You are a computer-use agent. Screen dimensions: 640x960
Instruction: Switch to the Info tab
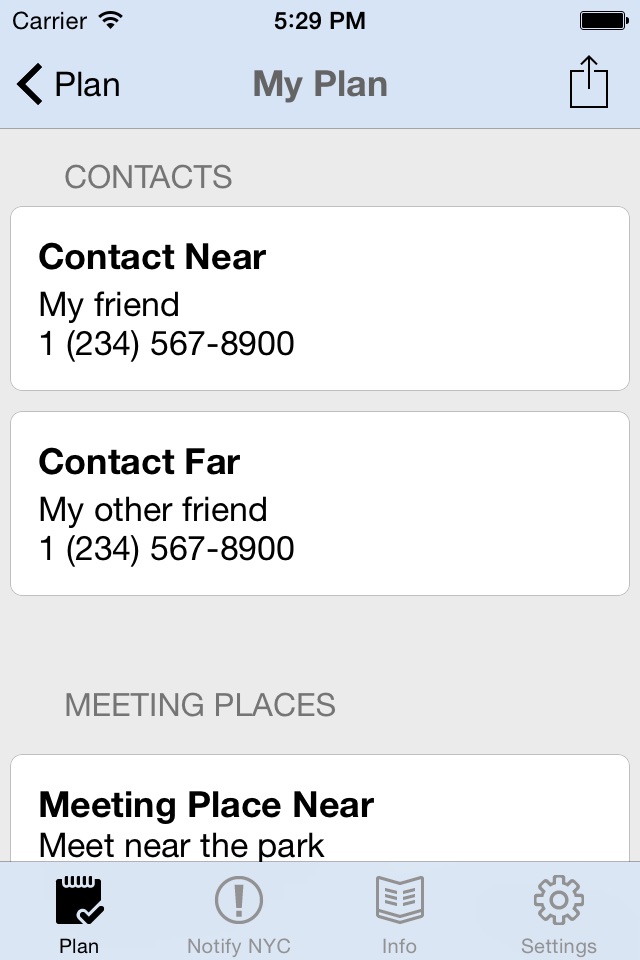point(399,912)
